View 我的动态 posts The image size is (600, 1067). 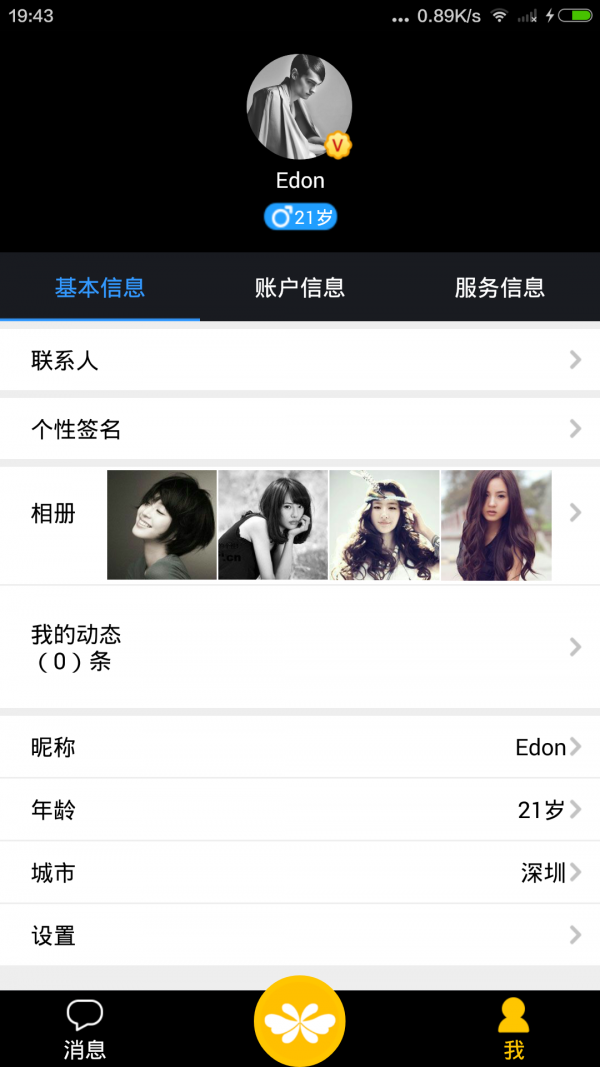[x=300, y=647]
